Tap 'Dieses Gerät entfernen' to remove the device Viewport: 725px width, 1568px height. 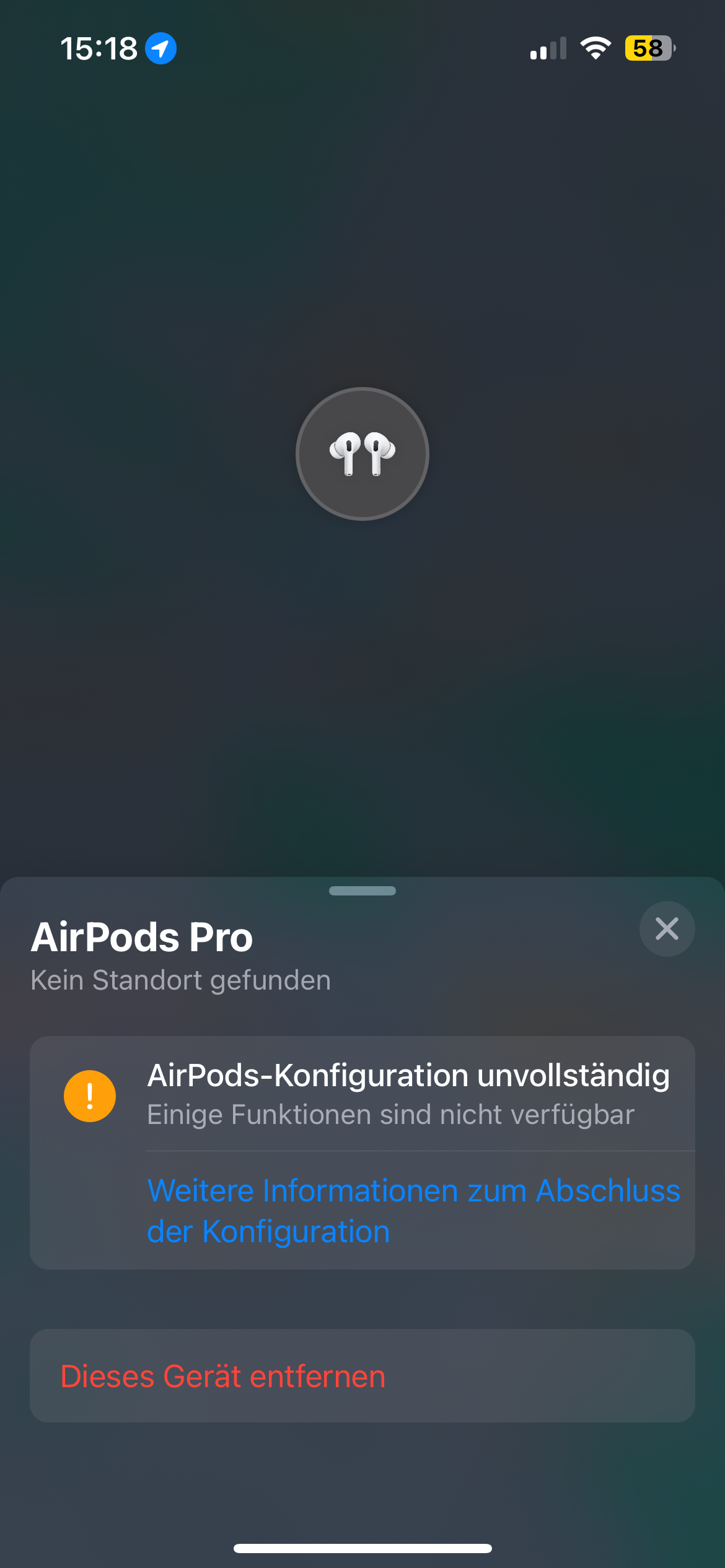click(222, 1375)
